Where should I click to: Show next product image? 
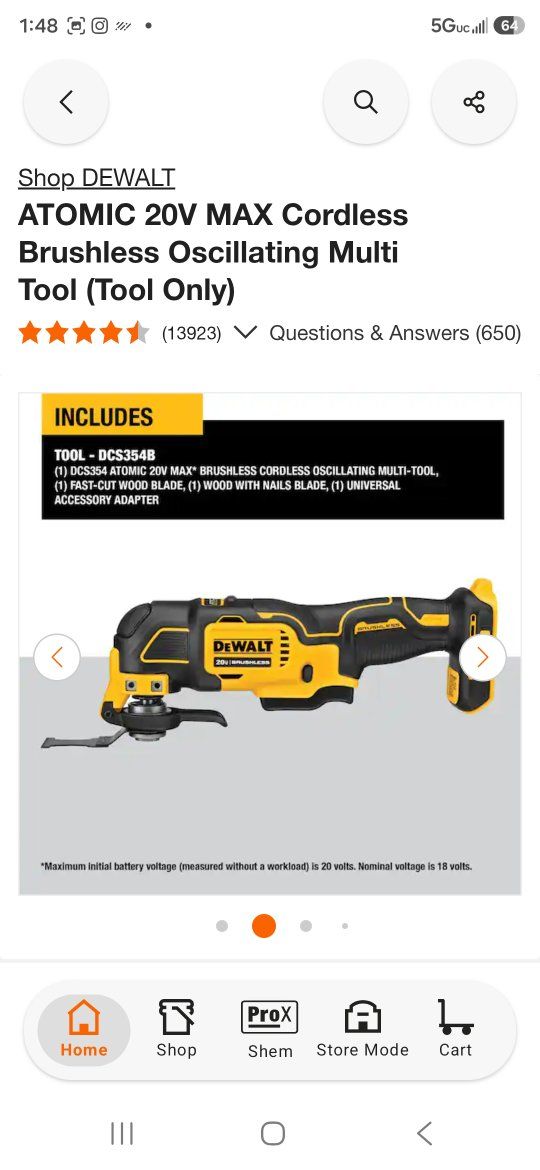pyautogui.click(x=483, y=657)
